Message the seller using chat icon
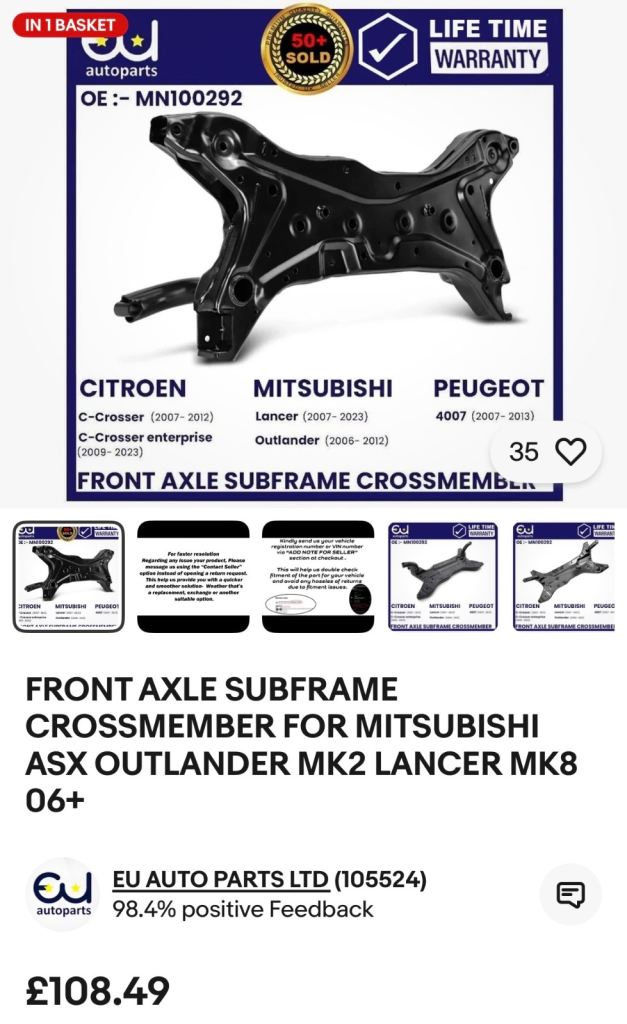This screenshot has width=627, height=1024. pos(570,894)
